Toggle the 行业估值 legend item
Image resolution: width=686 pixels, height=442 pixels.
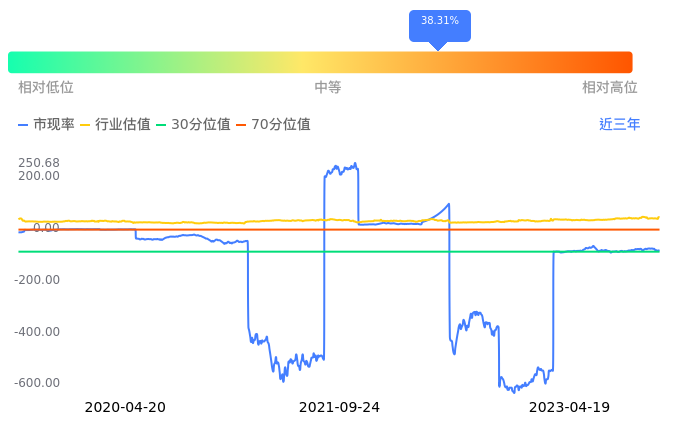click(x=116, y=124)
